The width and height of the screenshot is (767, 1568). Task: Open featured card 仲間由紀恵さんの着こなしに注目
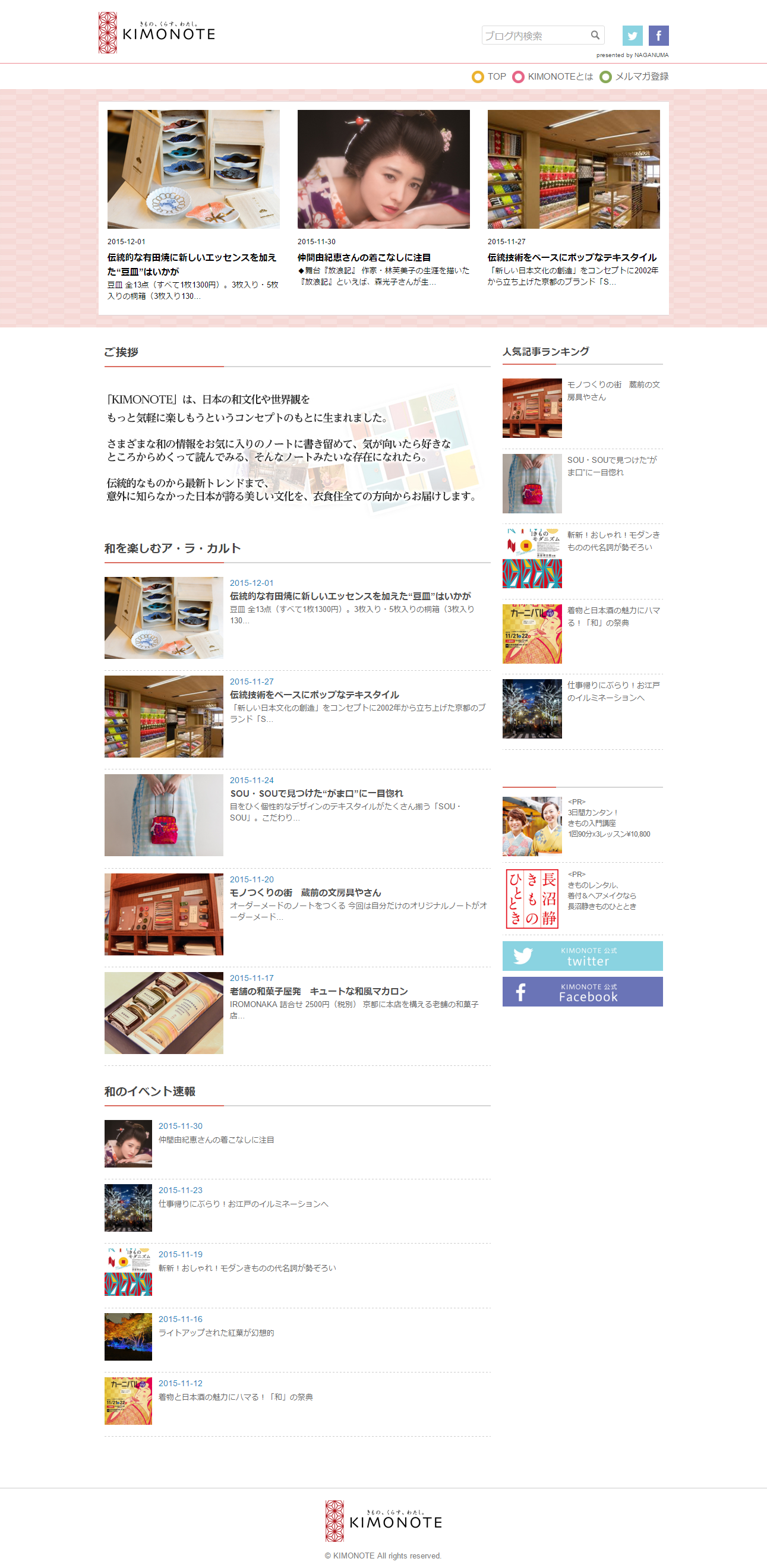[364, 257]
